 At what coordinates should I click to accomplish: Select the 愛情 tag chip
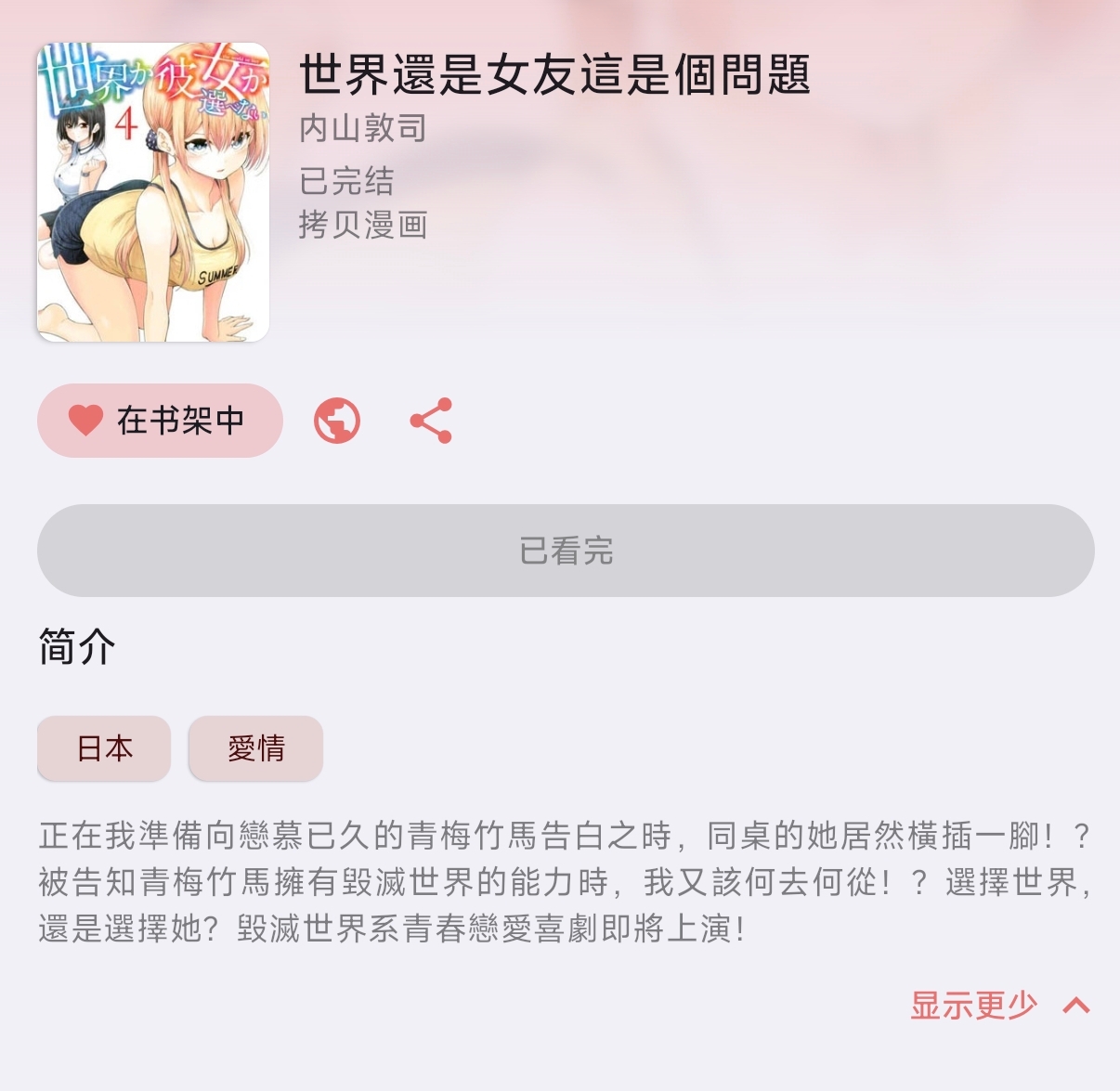click(x=255, y=748)
